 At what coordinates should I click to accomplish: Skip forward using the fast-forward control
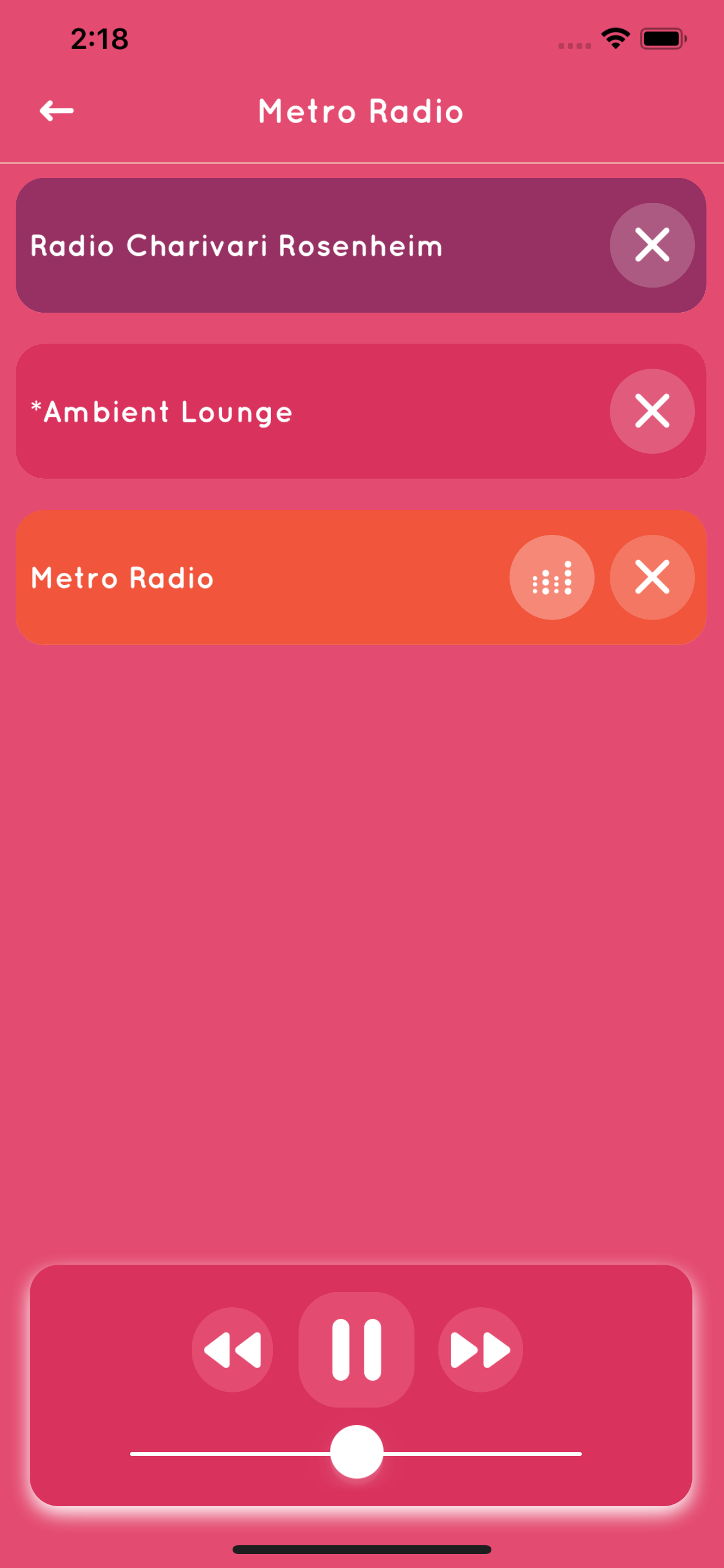tap(480, 1350)
